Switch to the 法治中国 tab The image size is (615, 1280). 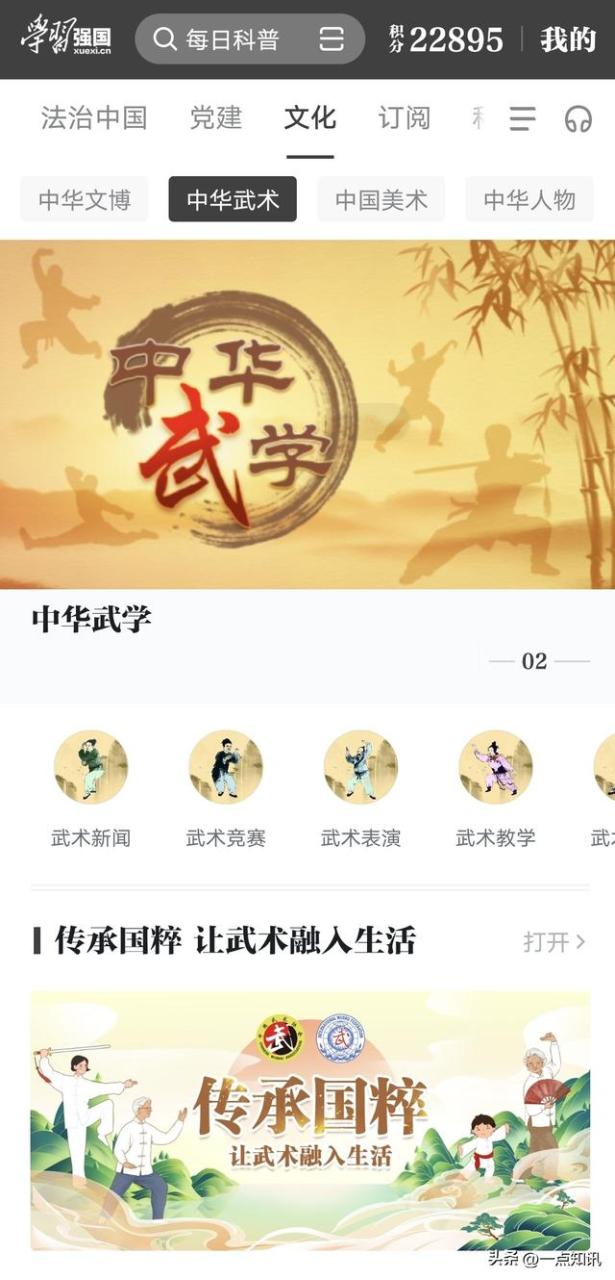coord(94,118)
